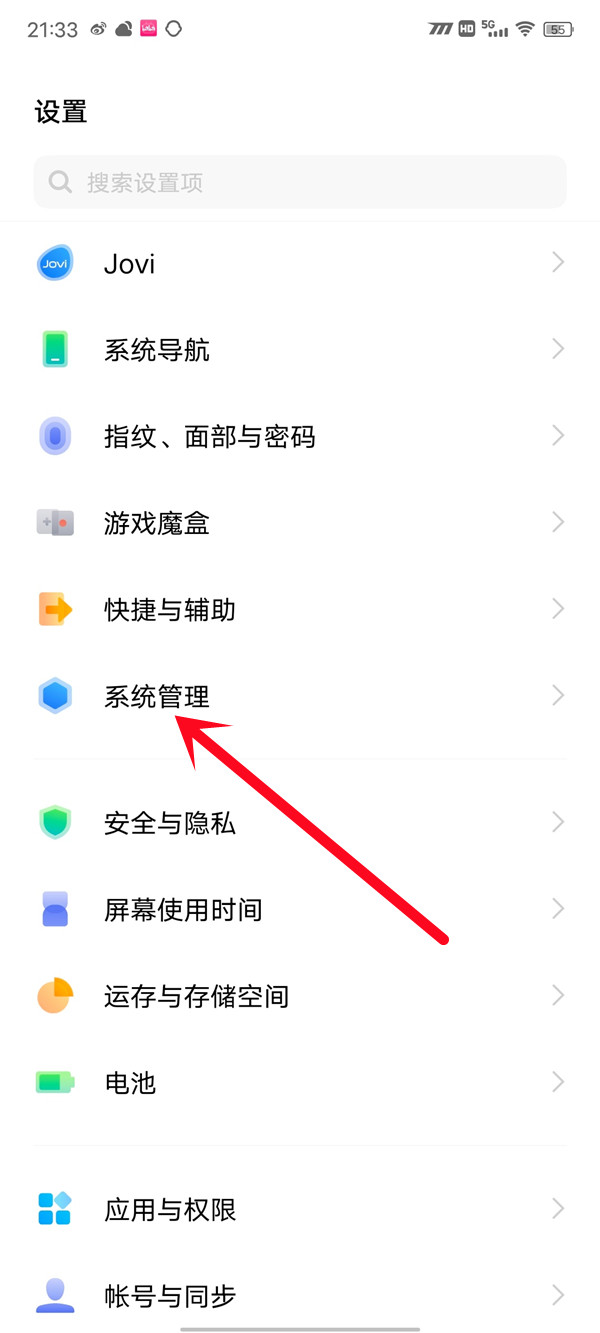Open 系统导航 settings
This screenshot has width=600, height=1333.
coord(300,350)
